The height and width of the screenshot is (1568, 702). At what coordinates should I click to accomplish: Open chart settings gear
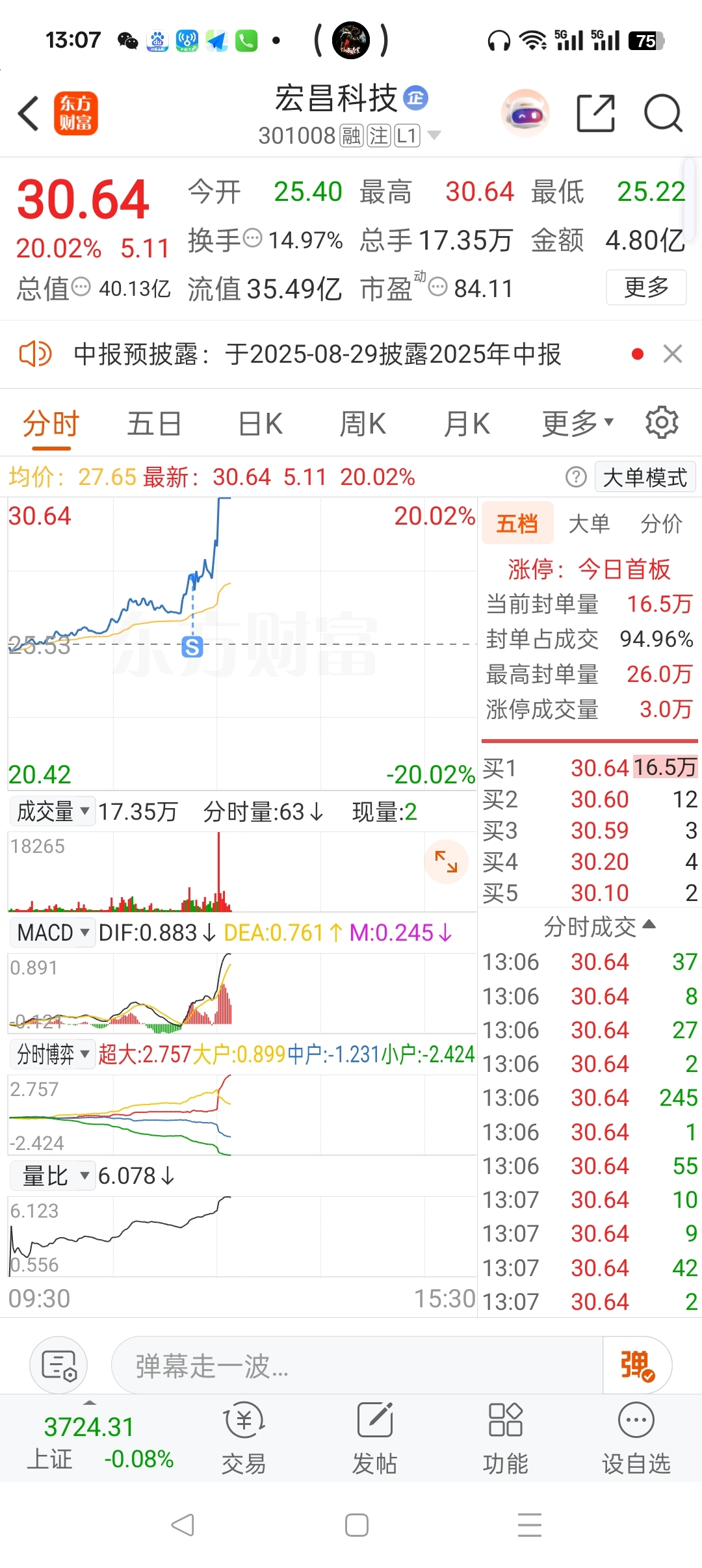click(x=662, y=423)
